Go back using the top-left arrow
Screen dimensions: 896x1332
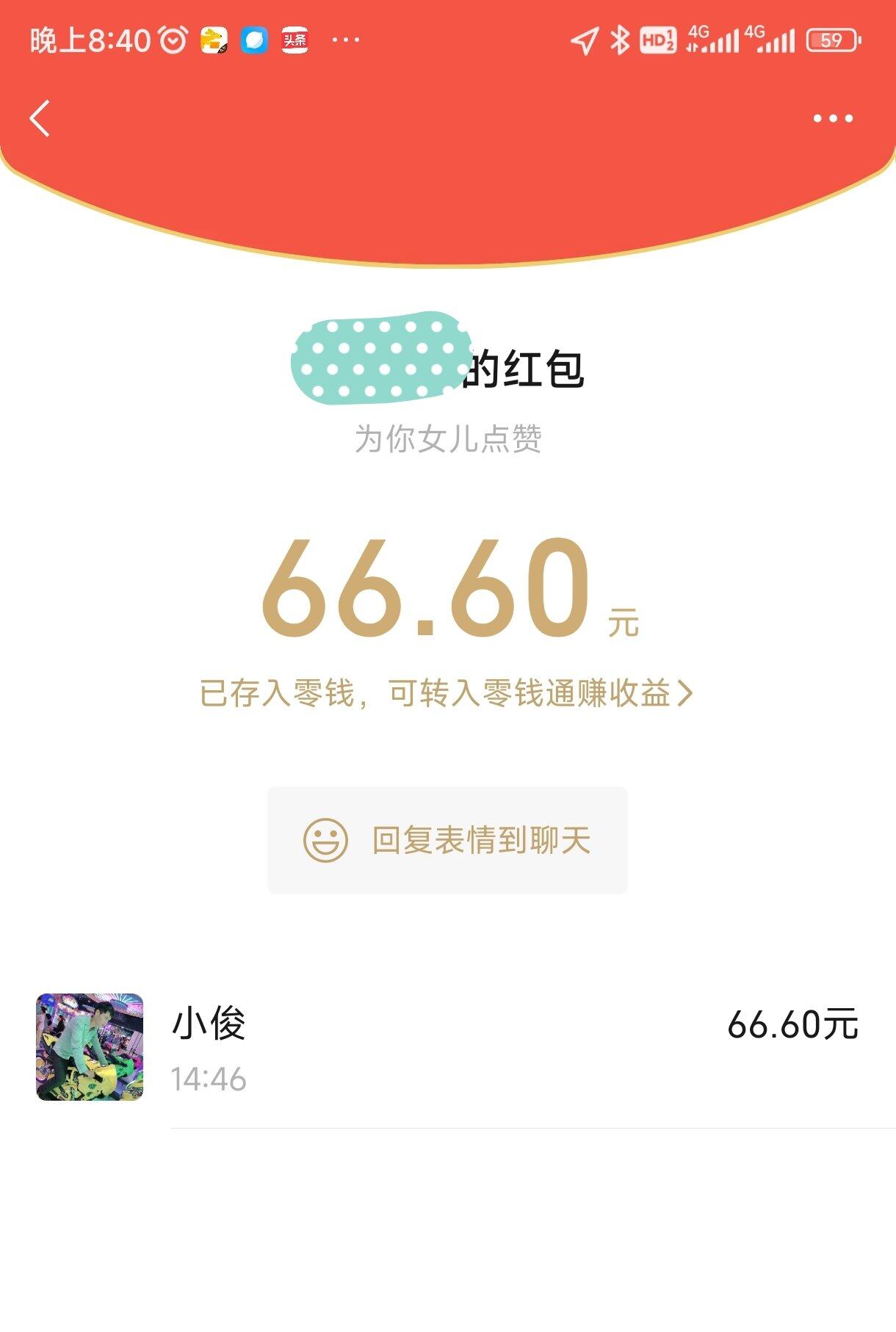click(x=40, y=118)
